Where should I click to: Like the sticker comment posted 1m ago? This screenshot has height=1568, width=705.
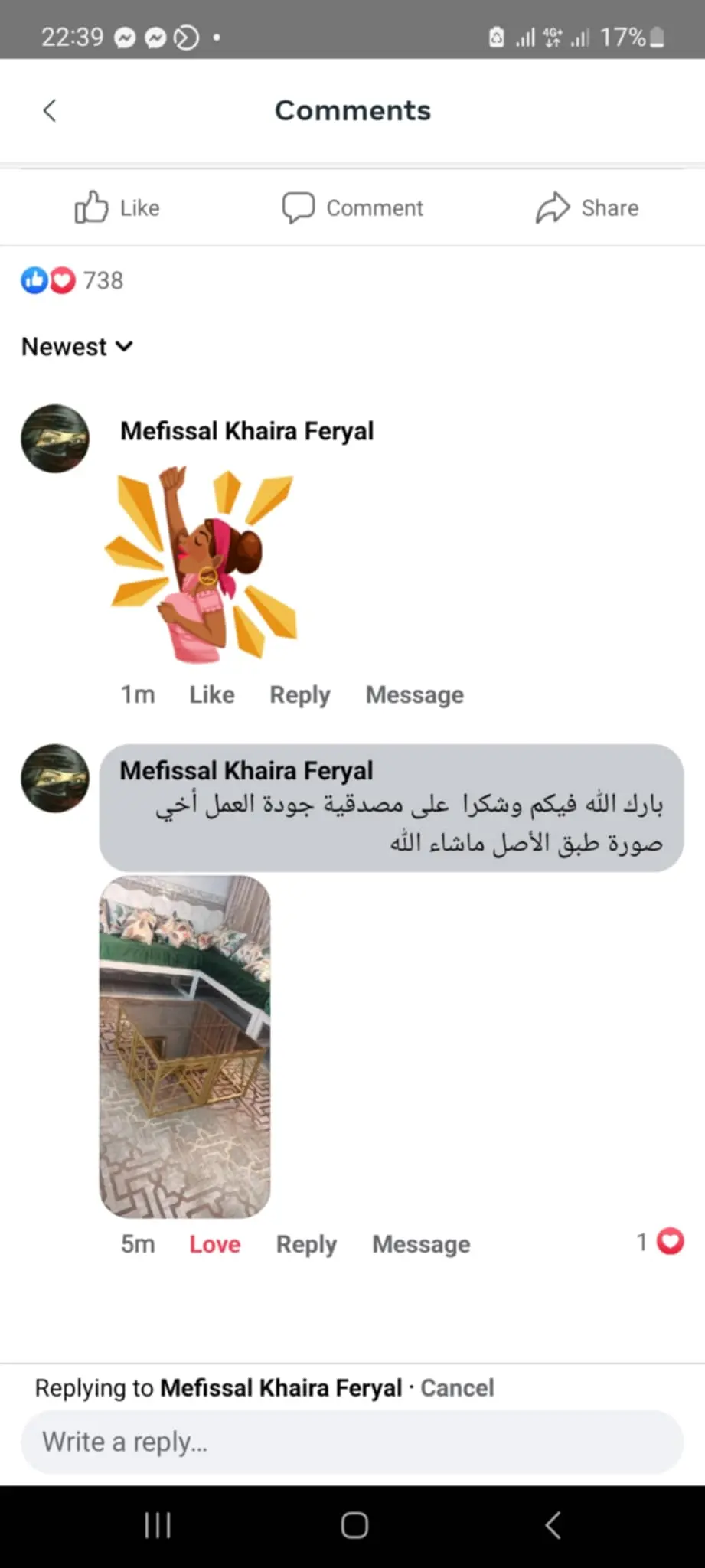[212, 694]
